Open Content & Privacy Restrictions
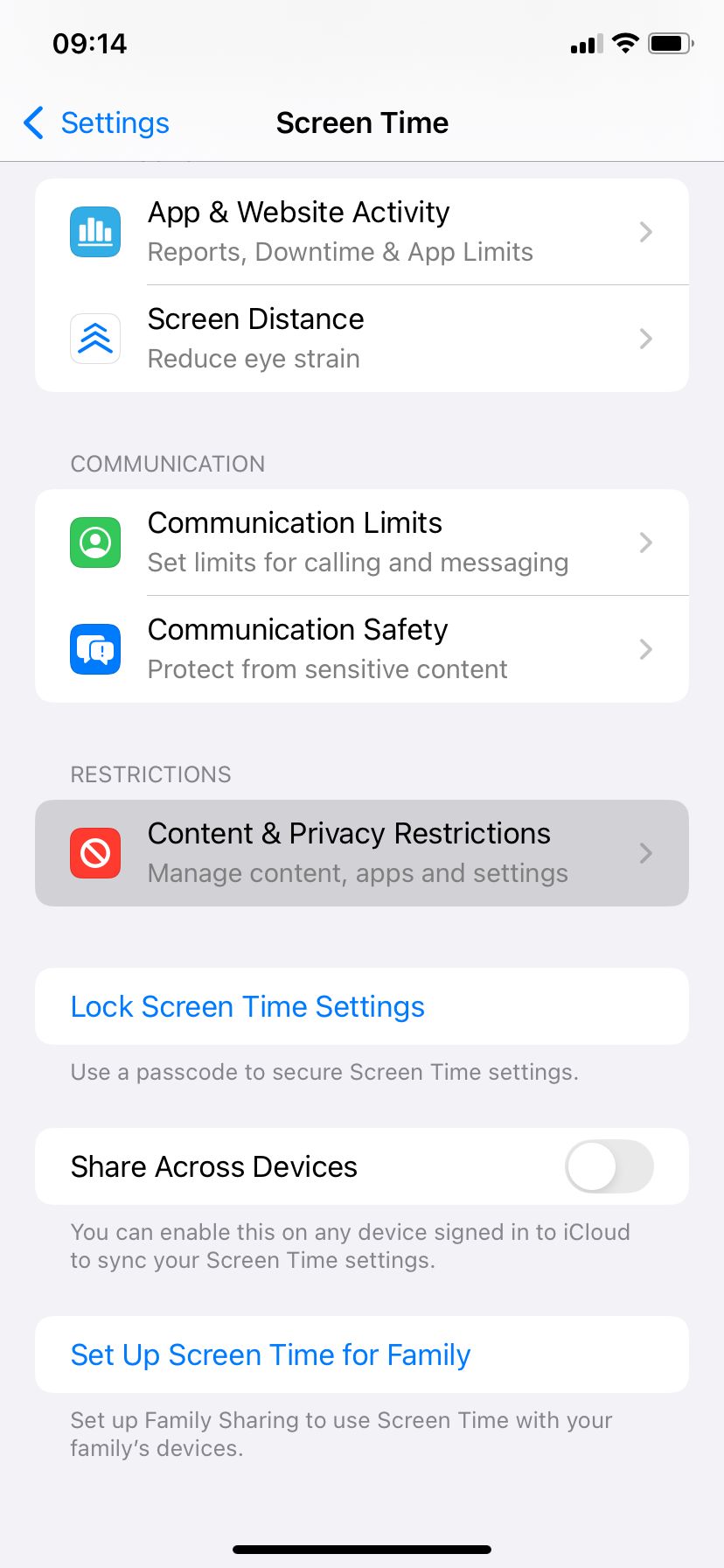This screenshot has width=724, height=1568. (x=361, y=853)
